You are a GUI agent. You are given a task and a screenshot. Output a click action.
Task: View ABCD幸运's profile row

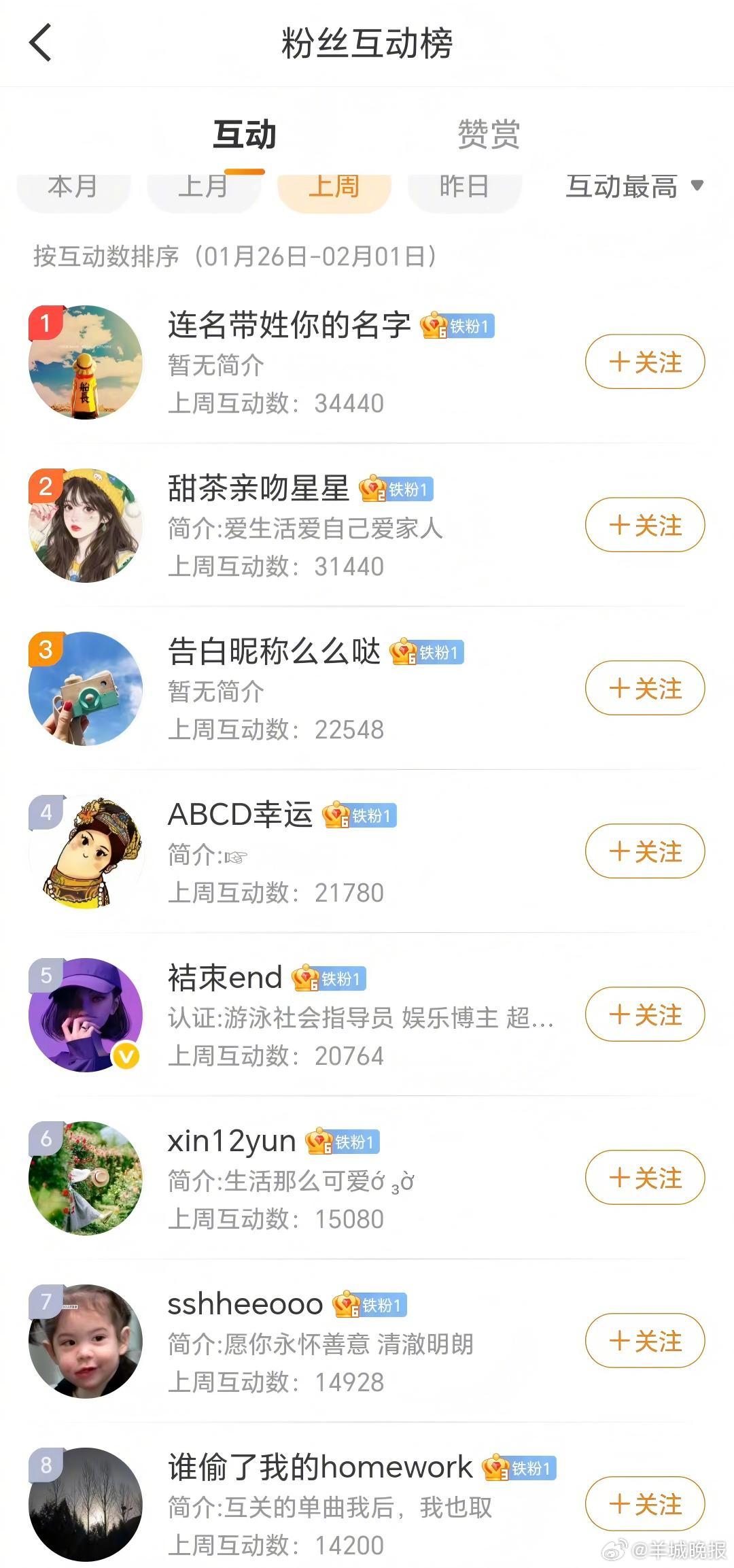[x=240, y=815]
